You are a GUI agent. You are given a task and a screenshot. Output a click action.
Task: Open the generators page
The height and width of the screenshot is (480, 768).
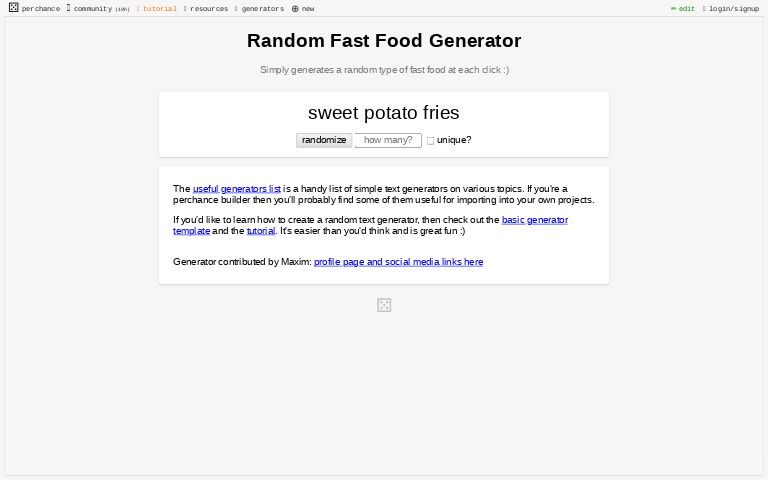(x=262, y=8)
